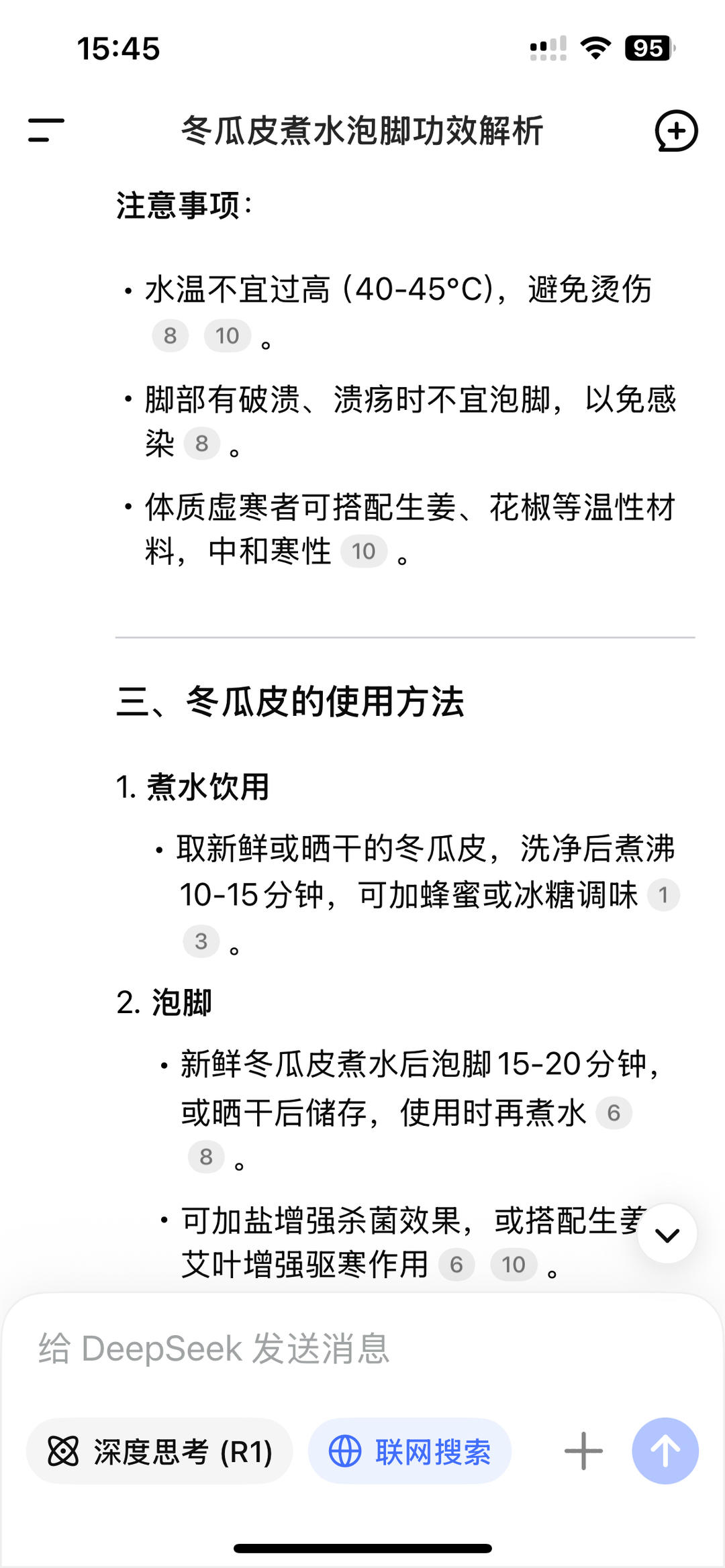The width and height of the screenshot is (725, 1568).
Task: Open citation 10 after 中和寒性
Action: (363, 552)
